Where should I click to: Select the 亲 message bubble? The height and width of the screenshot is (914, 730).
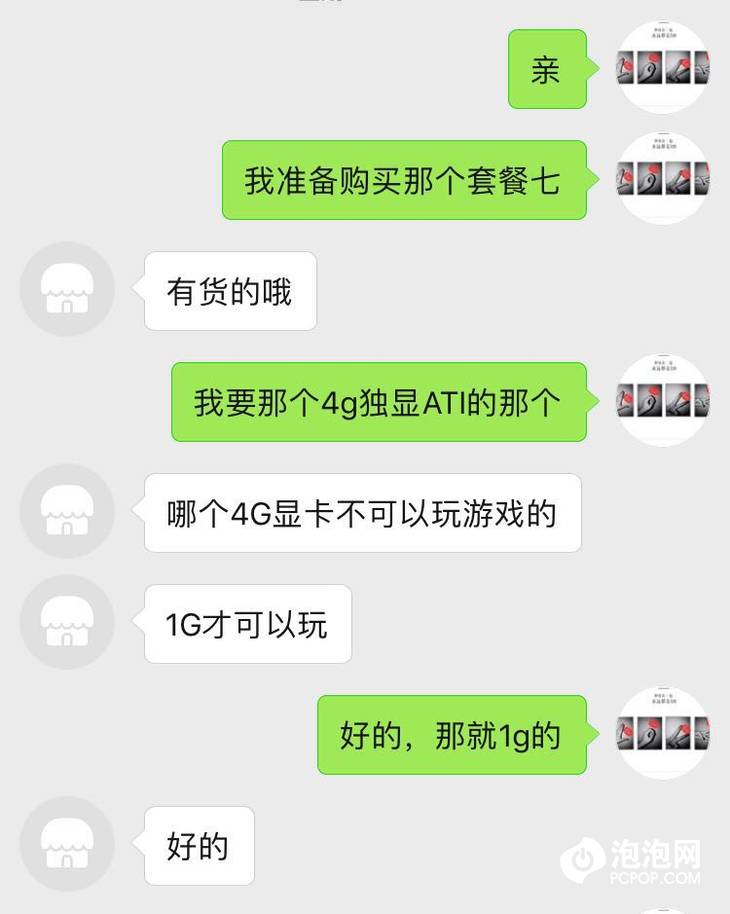(547, 70)
